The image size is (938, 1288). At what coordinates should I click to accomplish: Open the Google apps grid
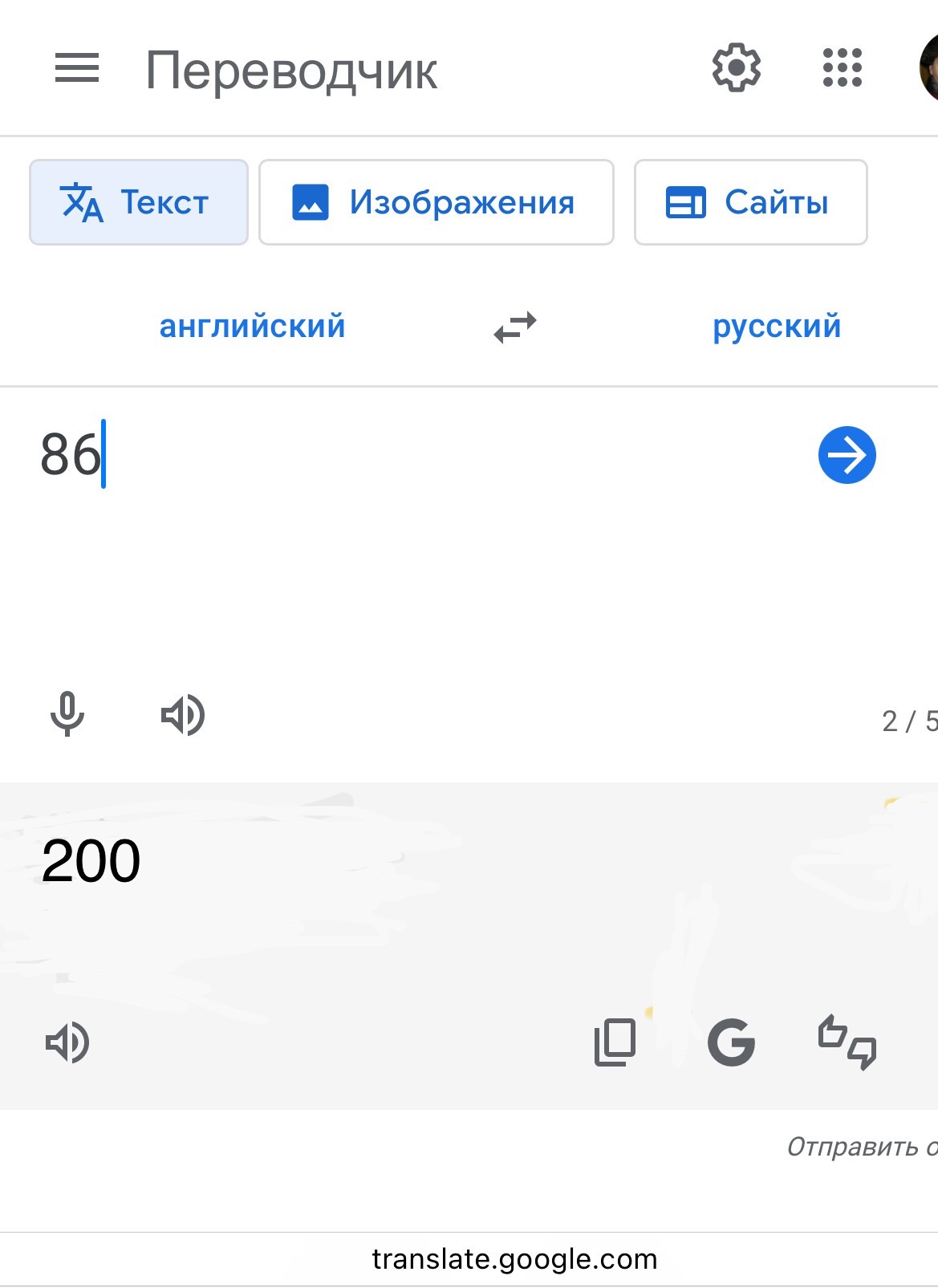[x=843, y=68]
